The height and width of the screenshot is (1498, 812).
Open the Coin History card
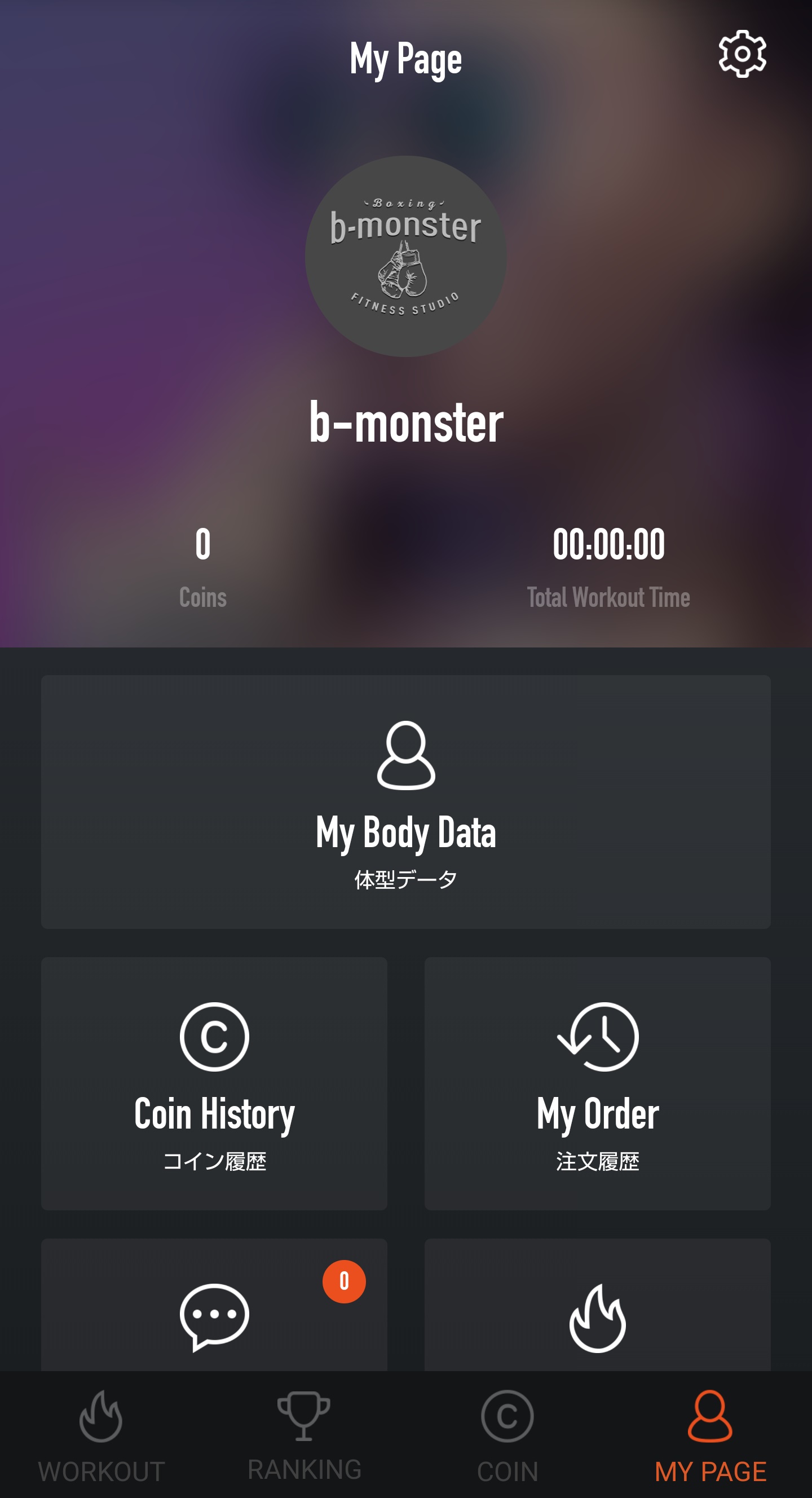[214, 1083]
